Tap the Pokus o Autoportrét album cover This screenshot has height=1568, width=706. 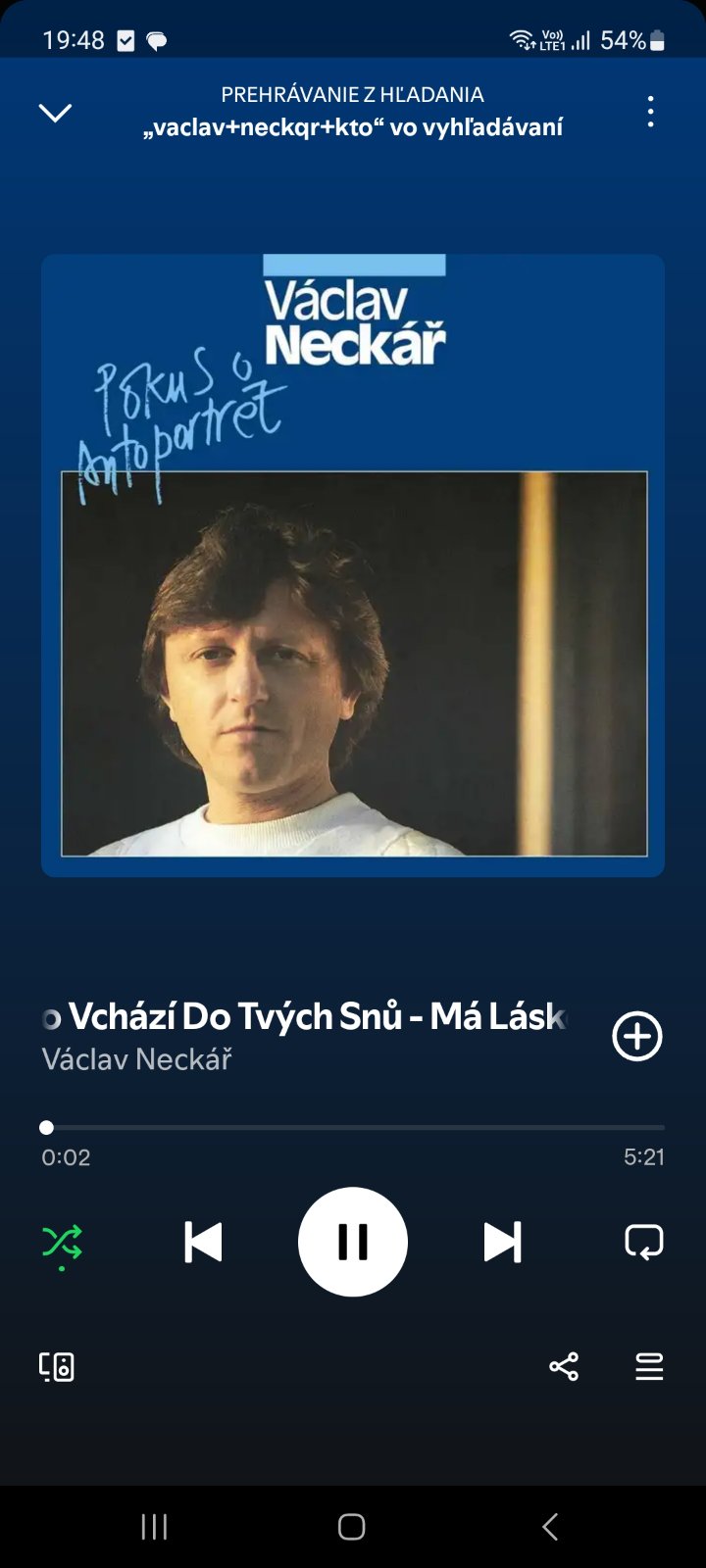[x=353, y=565]
